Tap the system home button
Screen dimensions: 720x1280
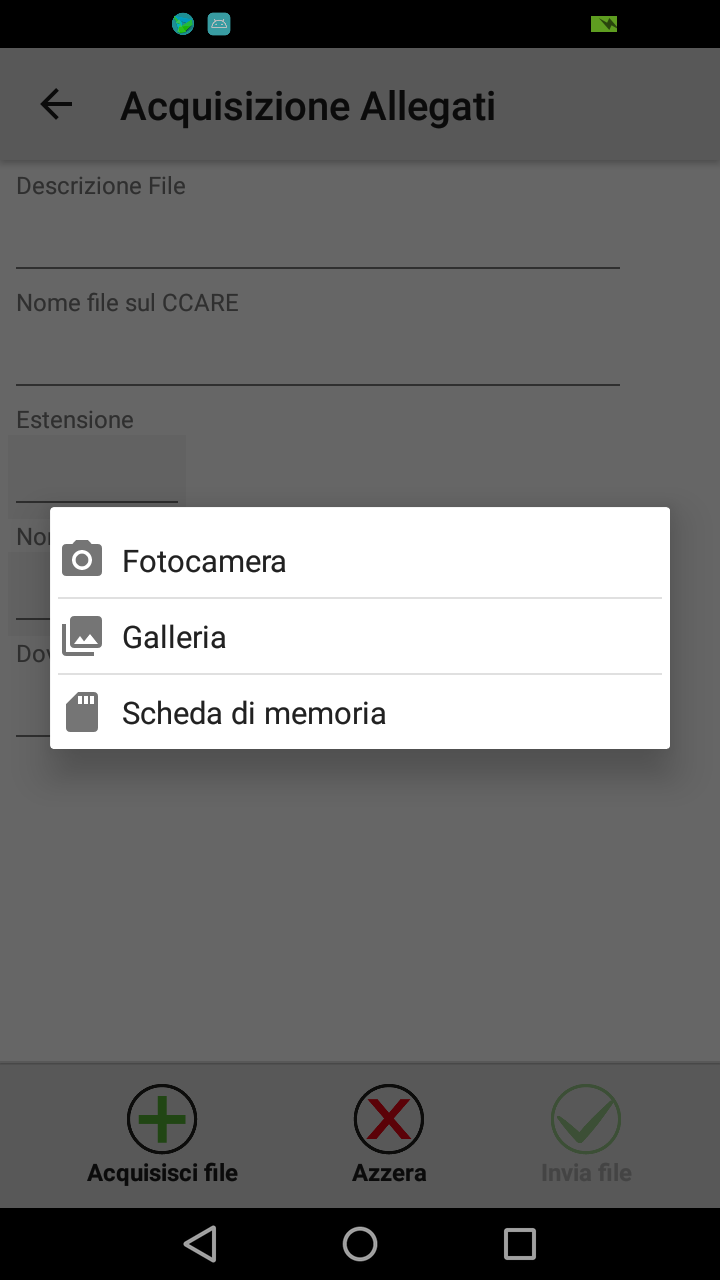(x=360, y=1244)
